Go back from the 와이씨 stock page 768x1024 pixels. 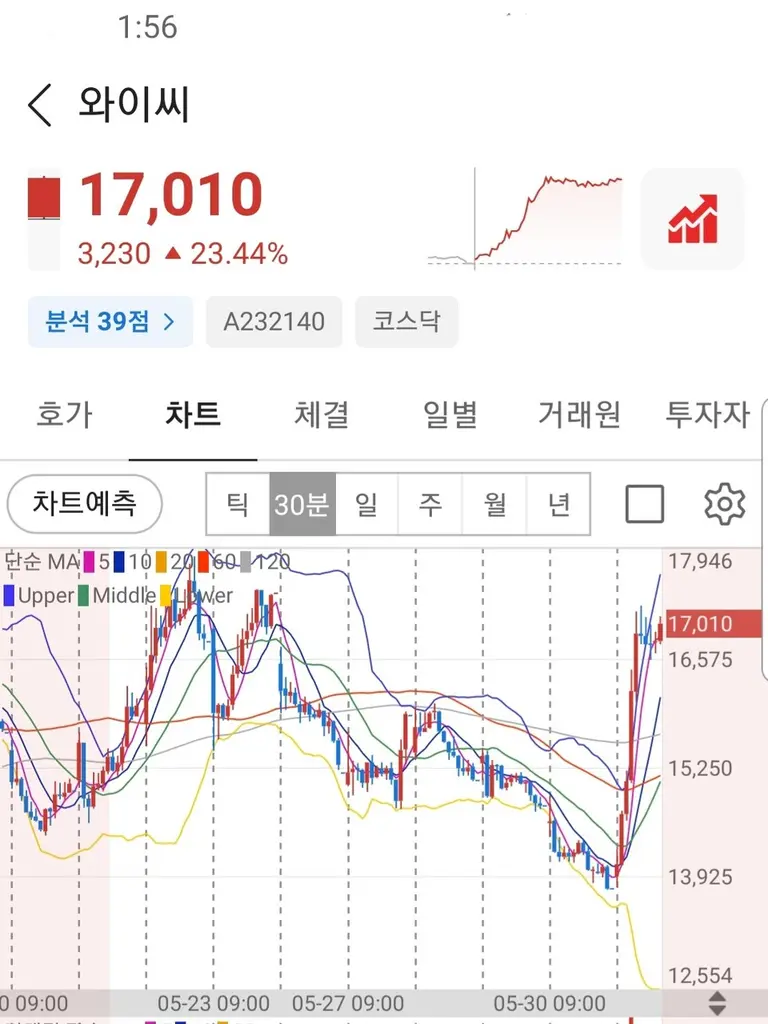coord(40,105)
